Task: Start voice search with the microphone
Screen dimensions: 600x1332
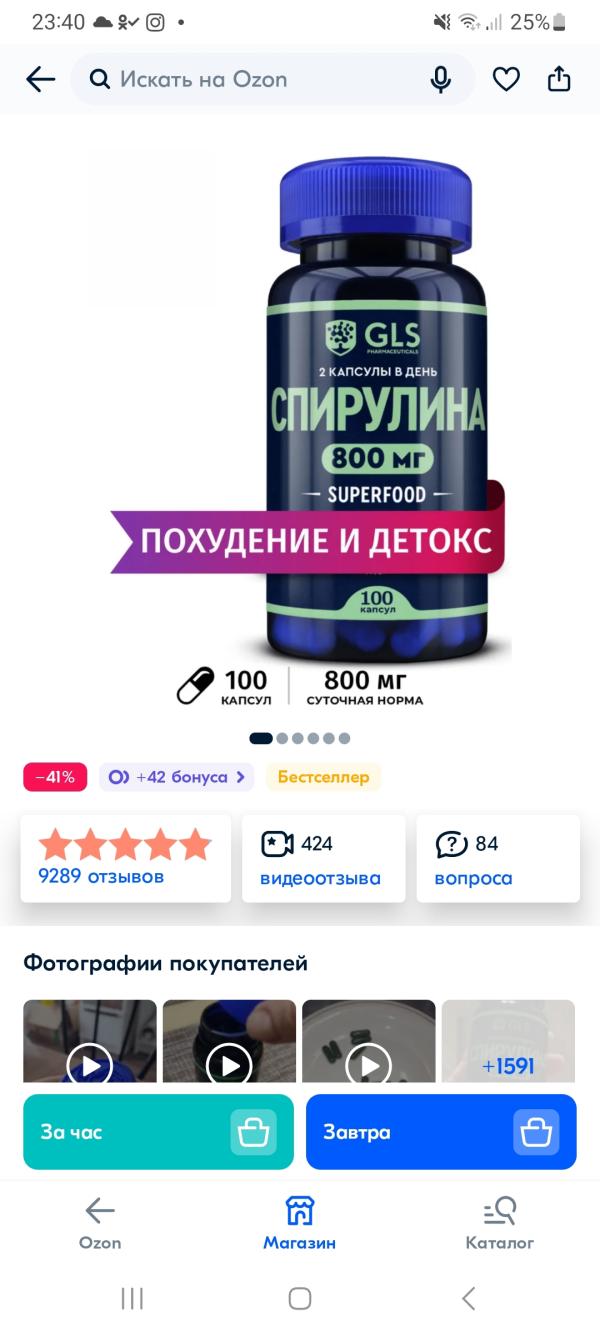Action: [x=441, y=80]
